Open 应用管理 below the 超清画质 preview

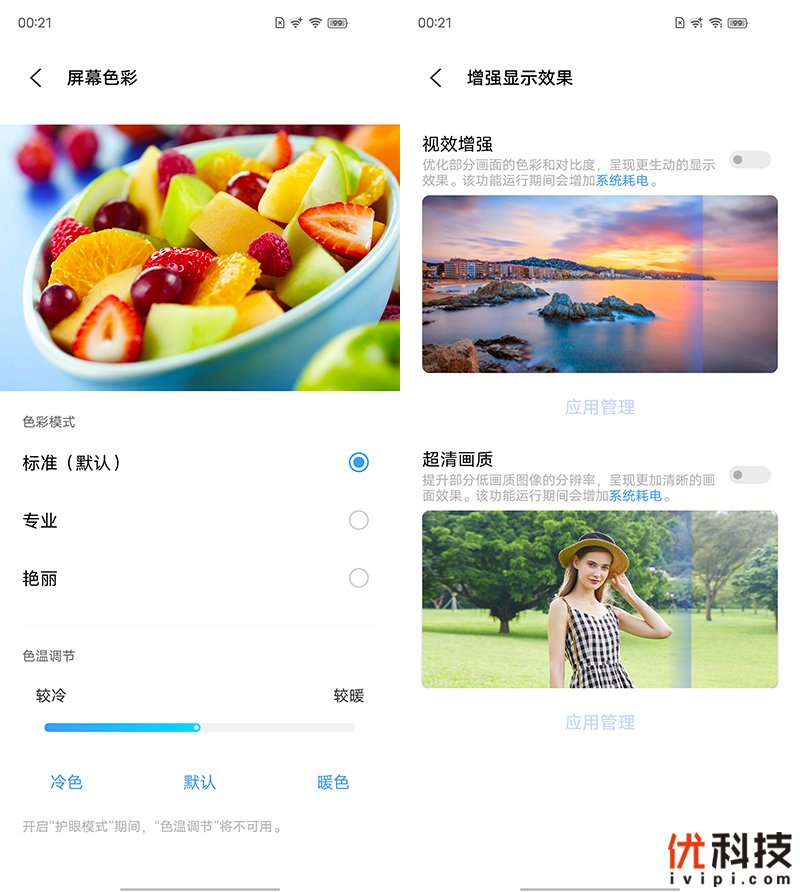(600, 722)
